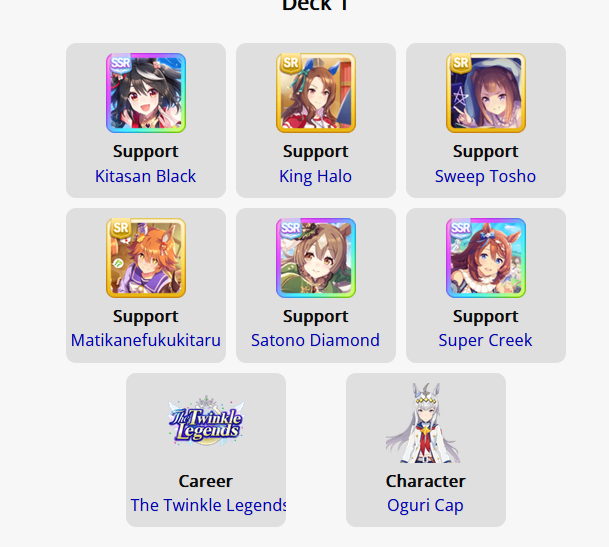Open the King Halo link

point(315,176)
